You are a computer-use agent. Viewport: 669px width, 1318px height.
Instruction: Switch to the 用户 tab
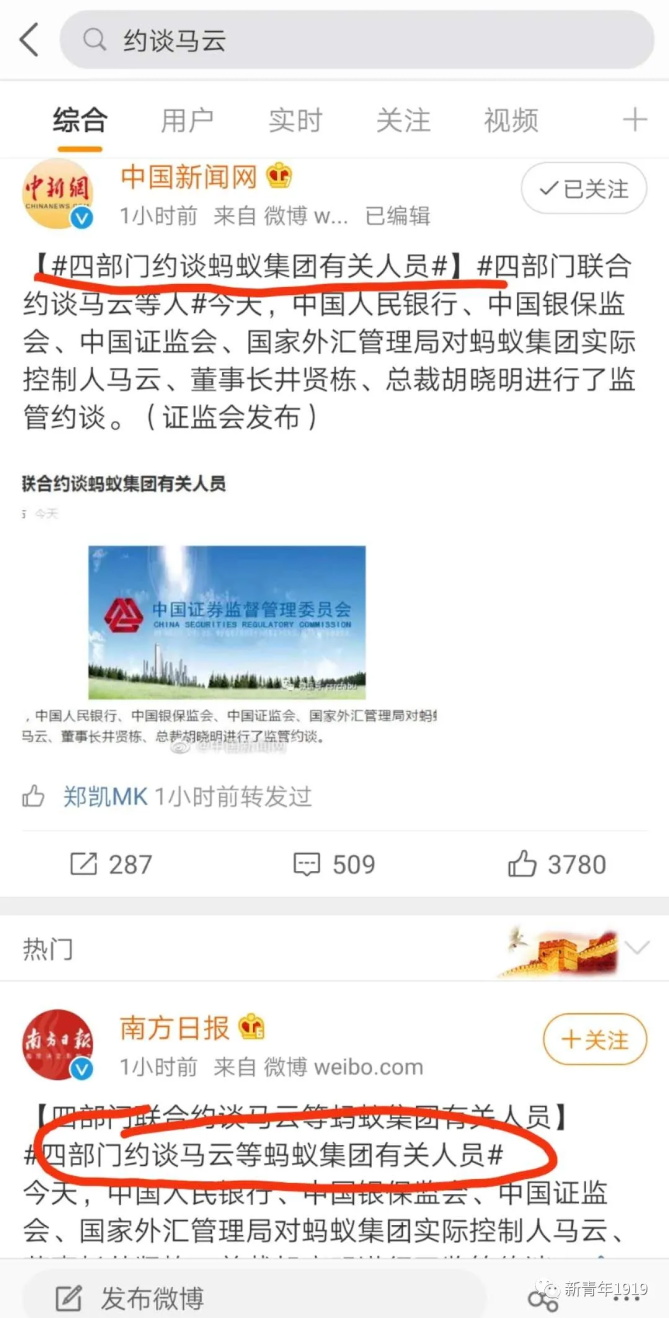coord(187,121)
